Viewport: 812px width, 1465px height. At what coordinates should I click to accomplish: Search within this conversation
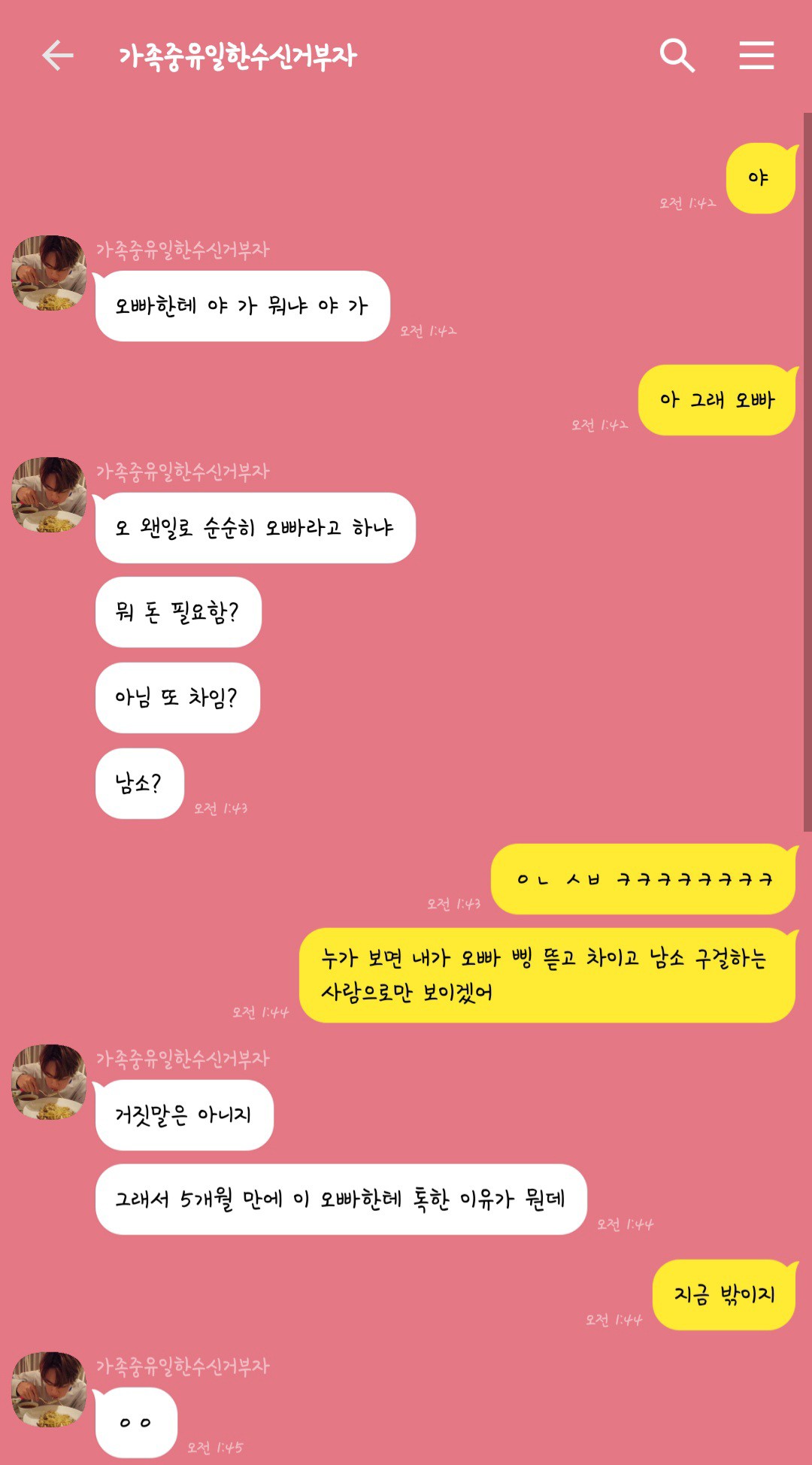pos(677,56)
